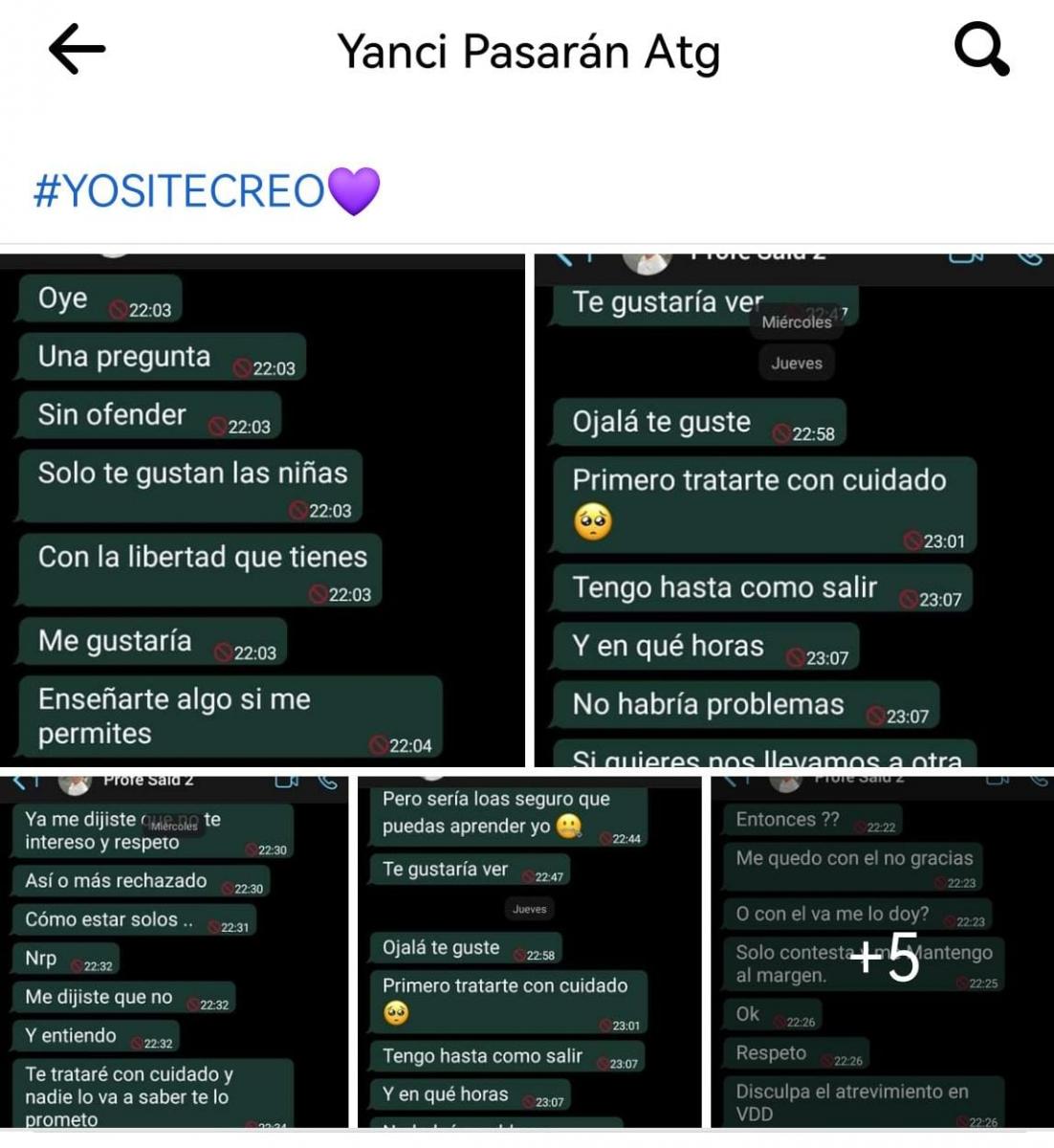
Task: Go back using the arrow icon
Action: coord(77,50)
